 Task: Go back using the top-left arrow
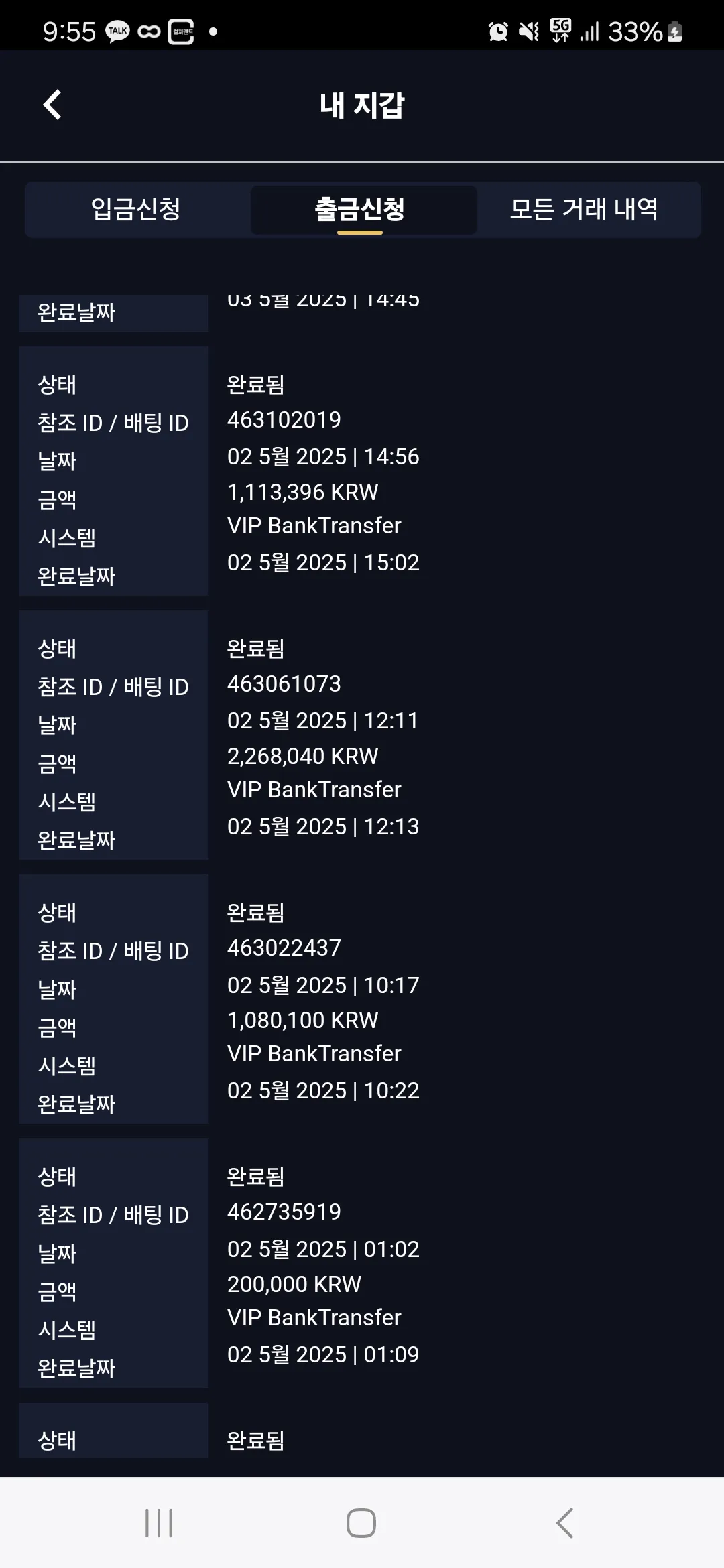coord(52,105)
